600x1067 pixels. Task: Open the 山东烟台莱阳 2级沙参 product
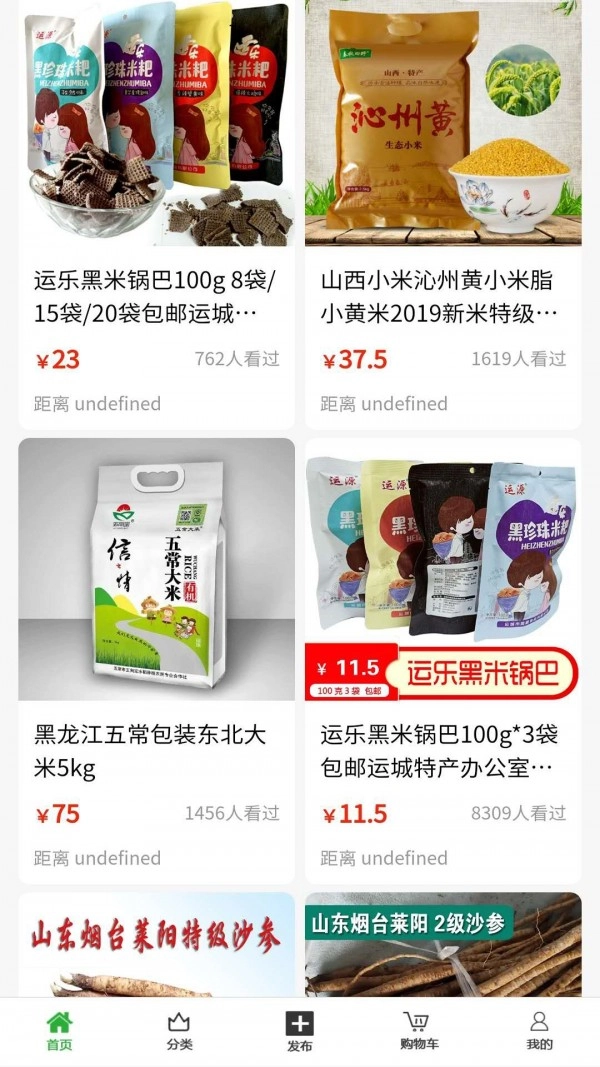pos(443,945)
